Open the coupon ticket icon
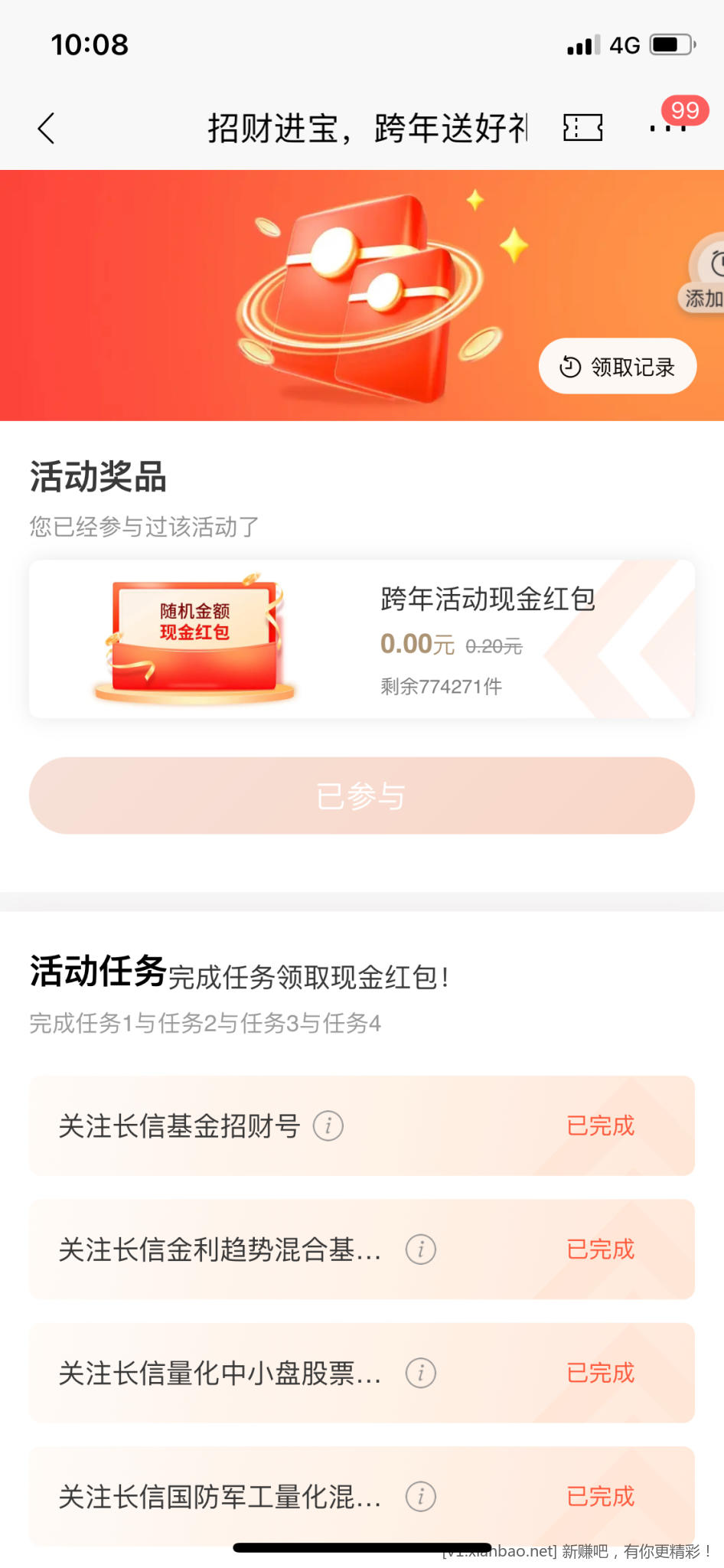The image size is (724, 1568). [582, 128]
